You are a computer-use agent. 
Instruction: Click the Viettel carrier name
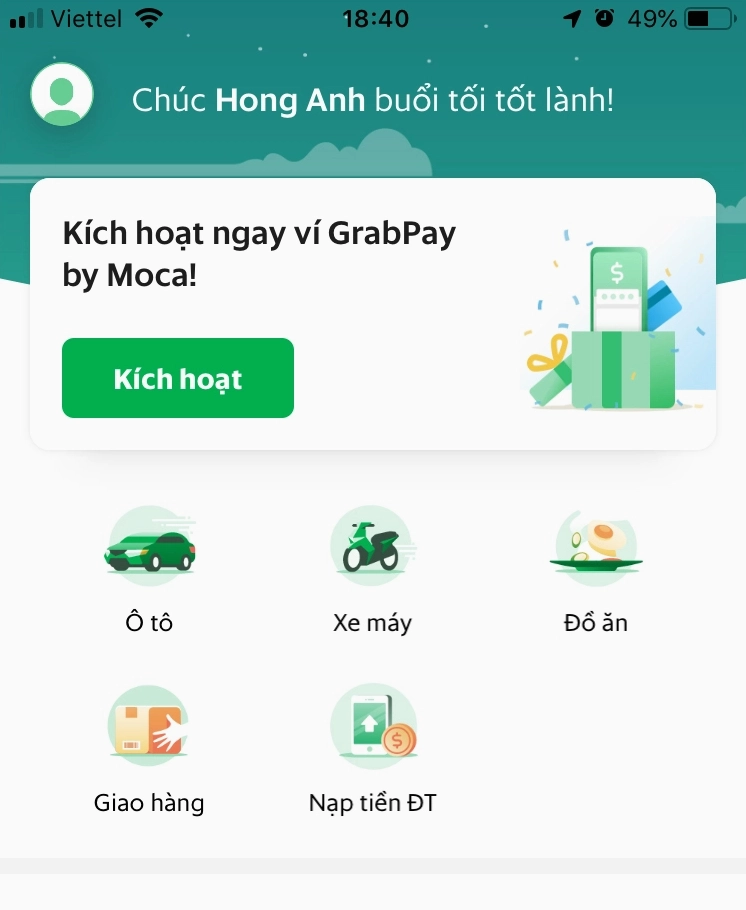(x=85, y=16)
